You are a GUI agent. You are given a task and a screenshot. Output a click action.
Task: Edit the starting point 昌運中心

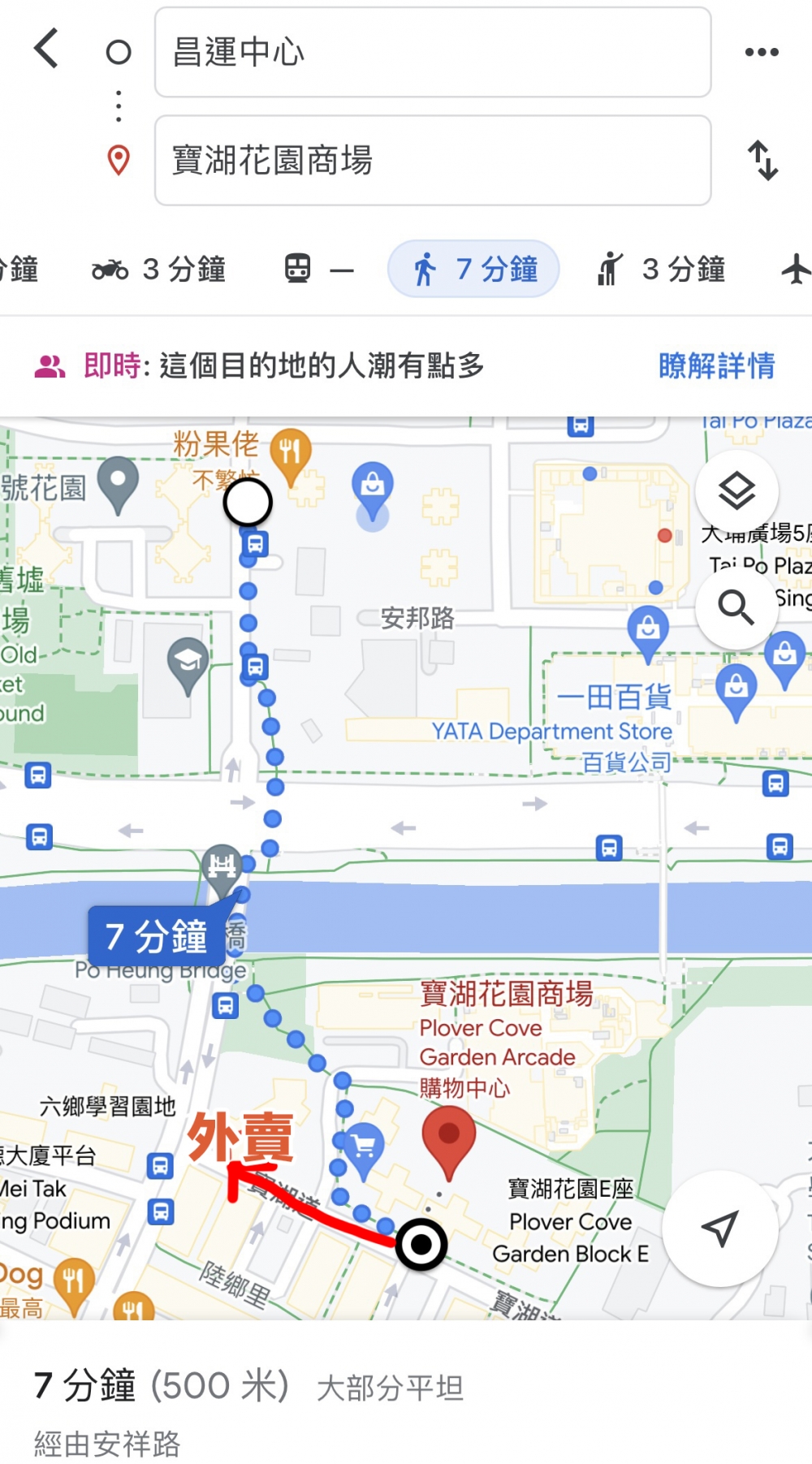point(432,53)
